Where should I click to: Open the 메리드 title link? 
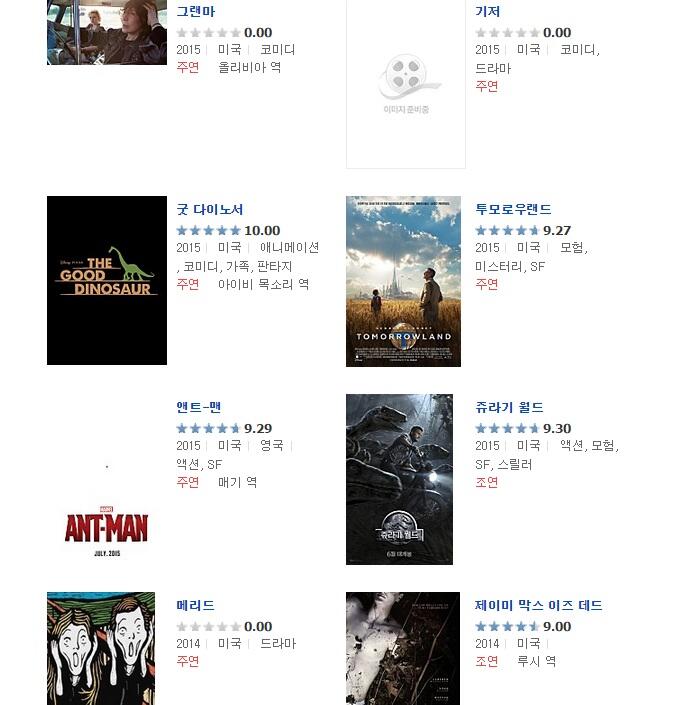pos(195,605)
